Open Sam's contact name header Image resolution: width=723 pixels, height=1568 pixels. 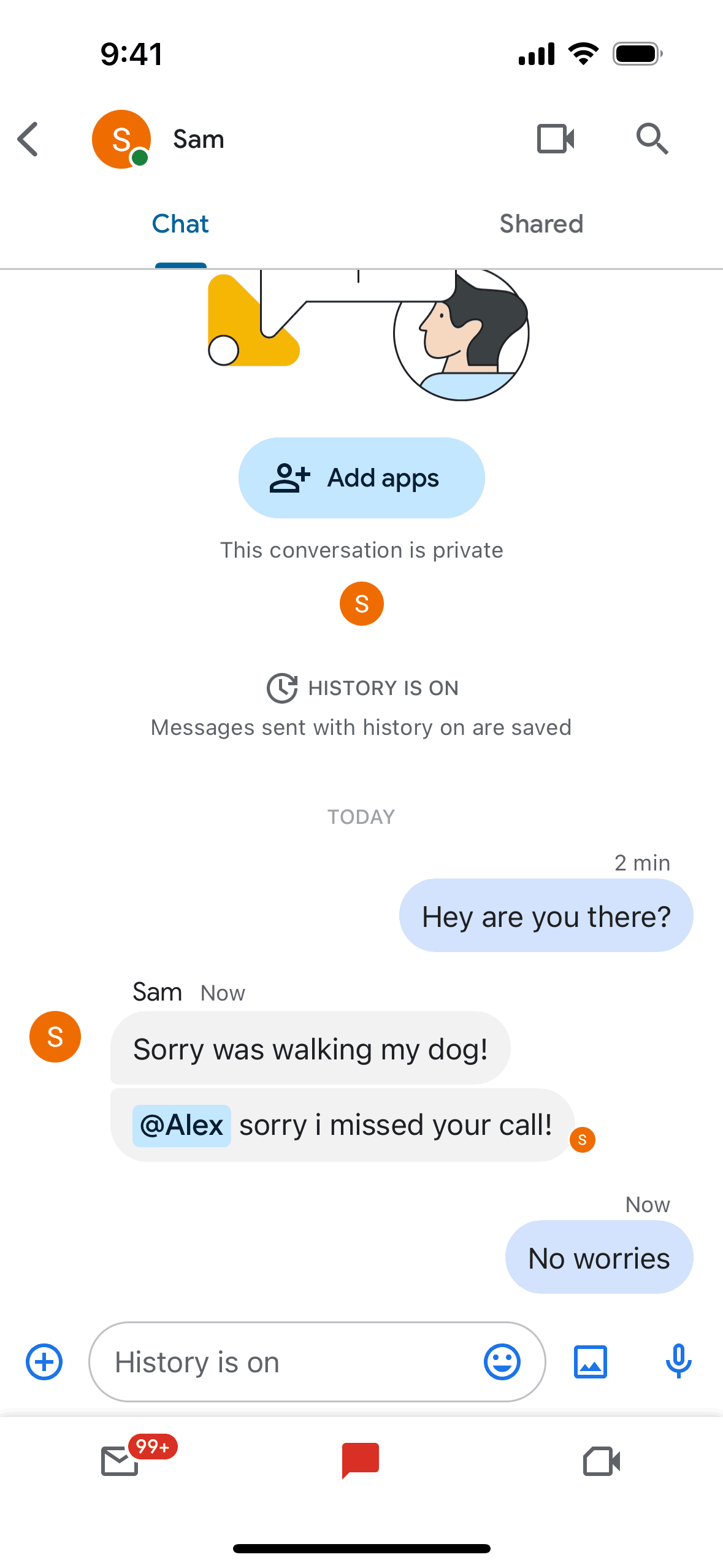198,139
